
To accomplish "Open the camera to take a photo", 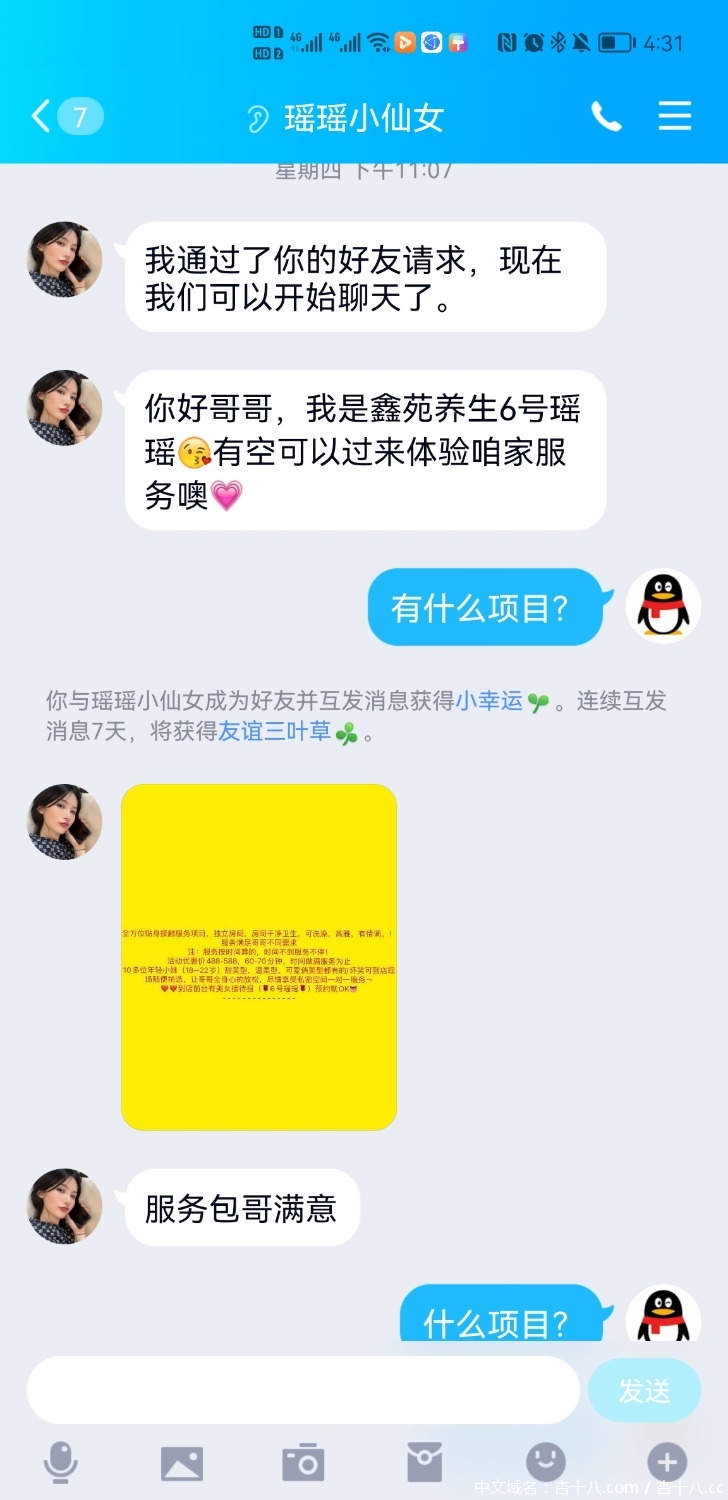I will (303, 1463).
